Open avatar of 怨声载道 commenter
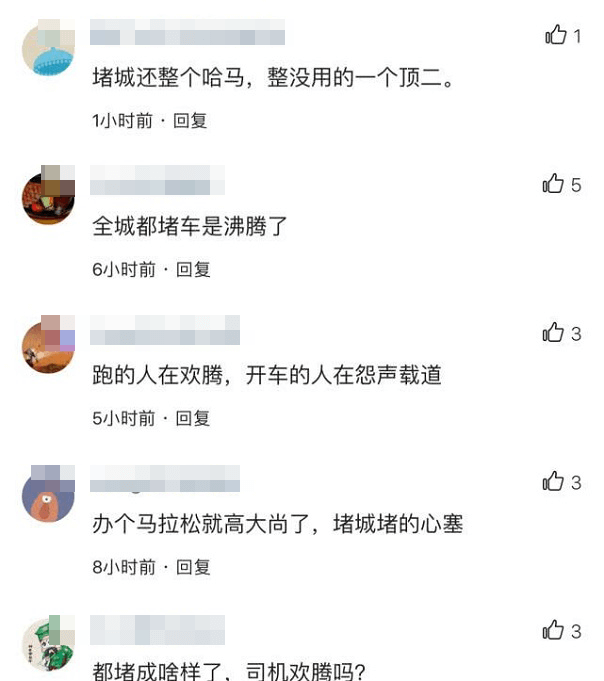Viewport: 604px width, 681px height. coord(48,344)
